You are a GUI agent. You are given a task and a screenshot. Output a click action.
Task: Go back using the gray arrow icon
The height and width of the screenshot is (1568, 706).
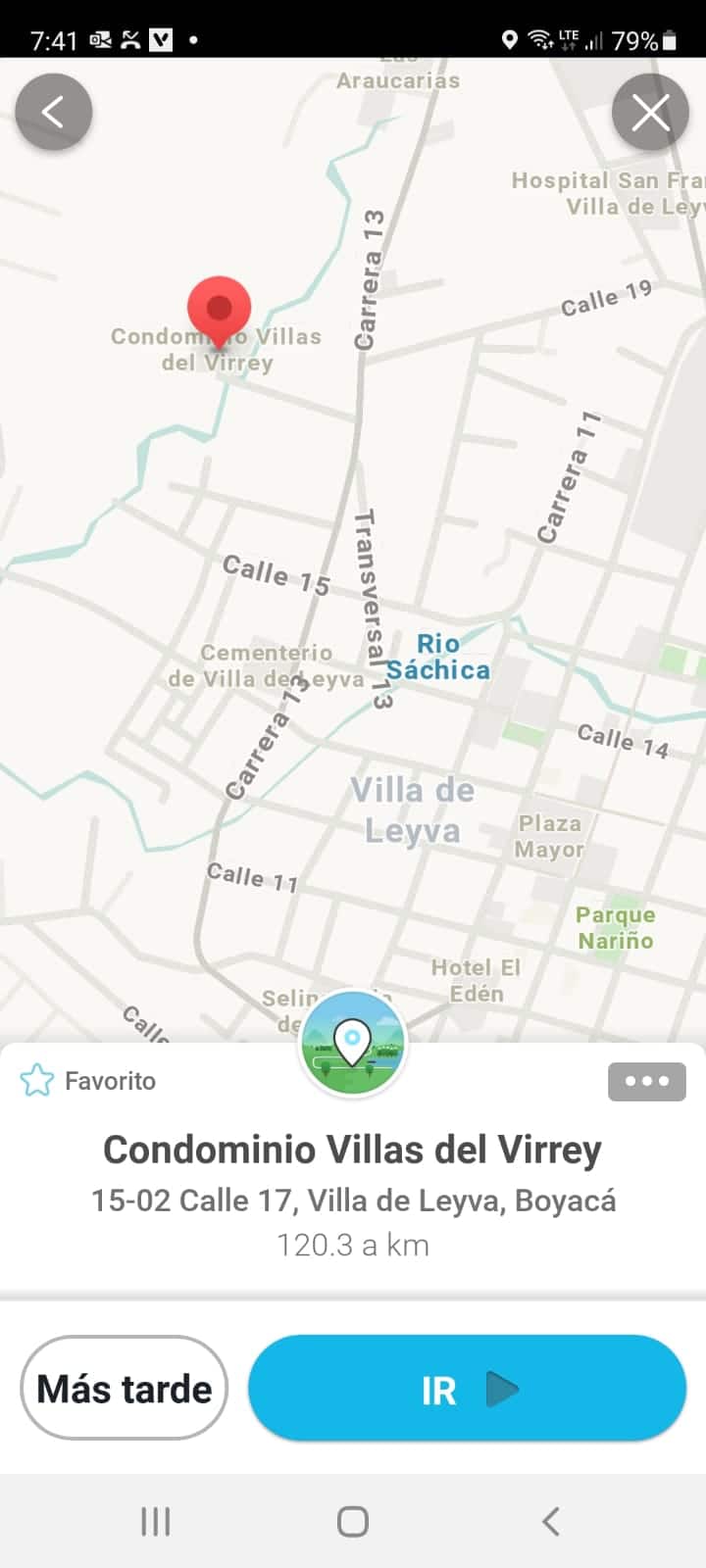pyautogui.click(x=53, y=112)
